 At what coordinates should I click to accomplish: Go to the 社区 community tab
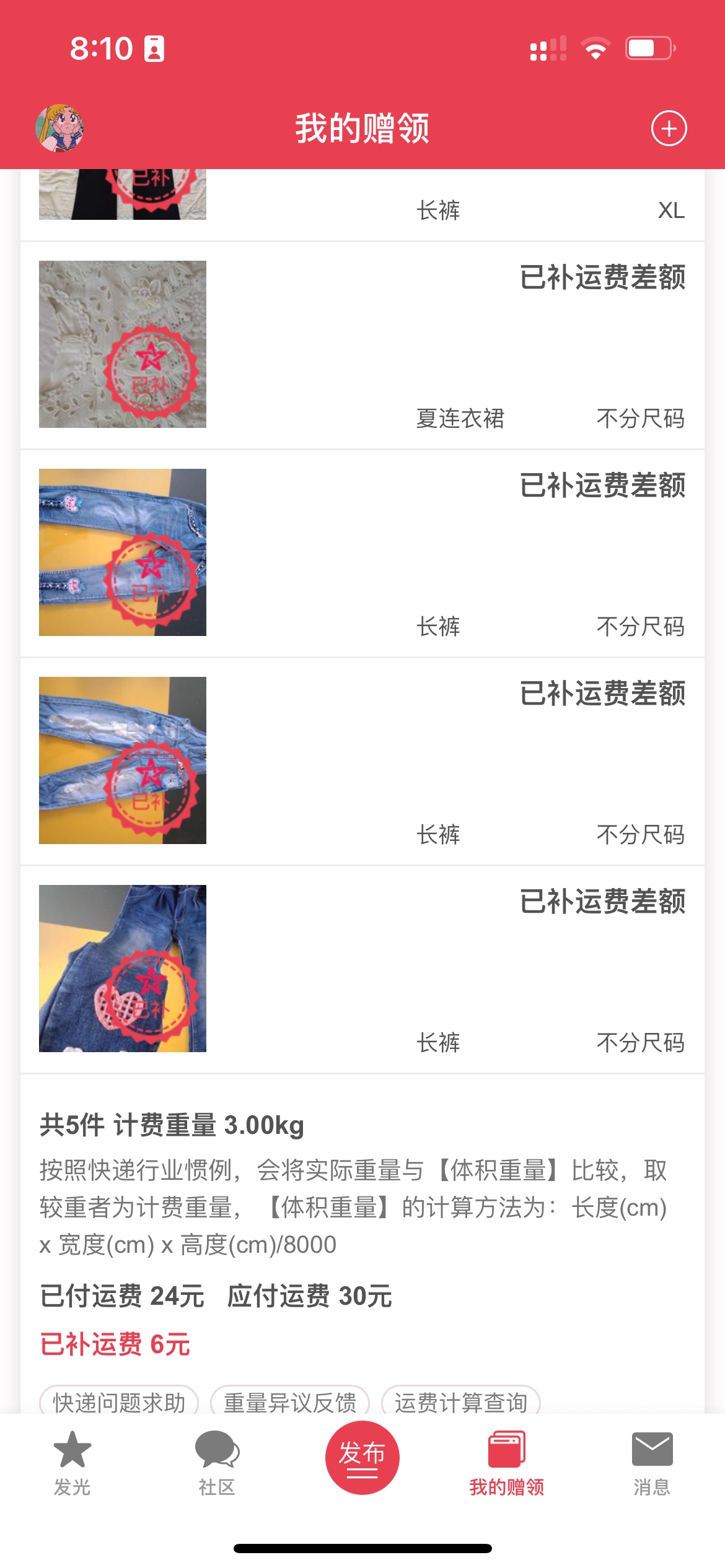pos(217,1463)
